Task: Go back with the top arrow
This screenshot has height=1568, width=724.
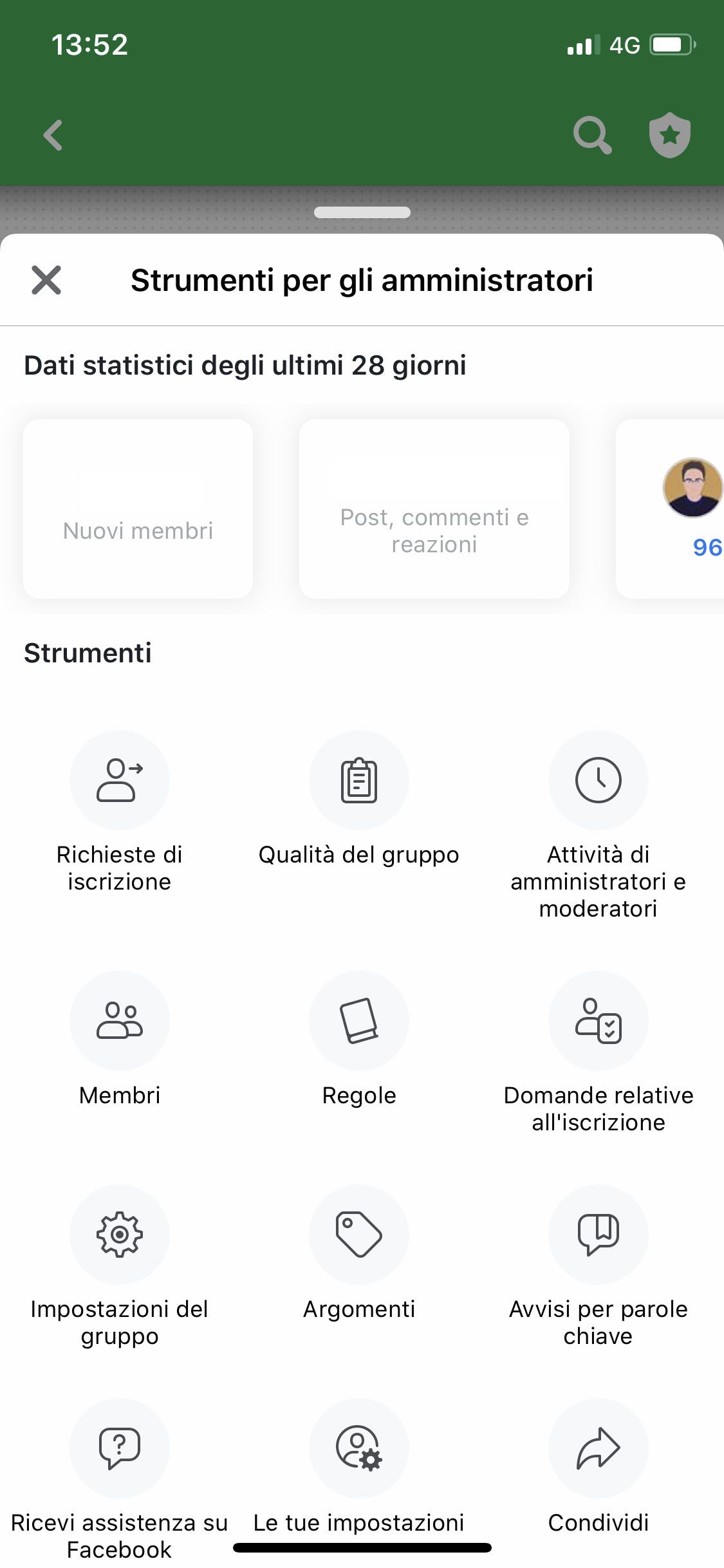Action: click(53, 135)
